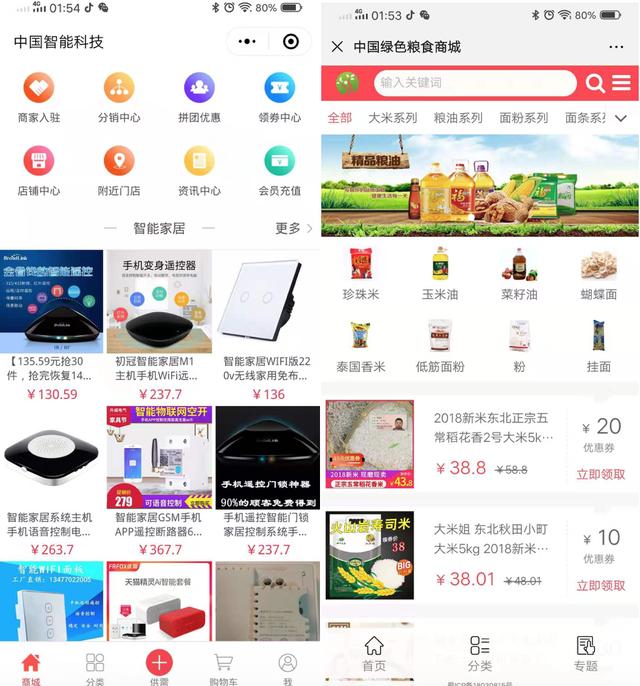Switch to 购物车 cart tab

pos(223,667)
